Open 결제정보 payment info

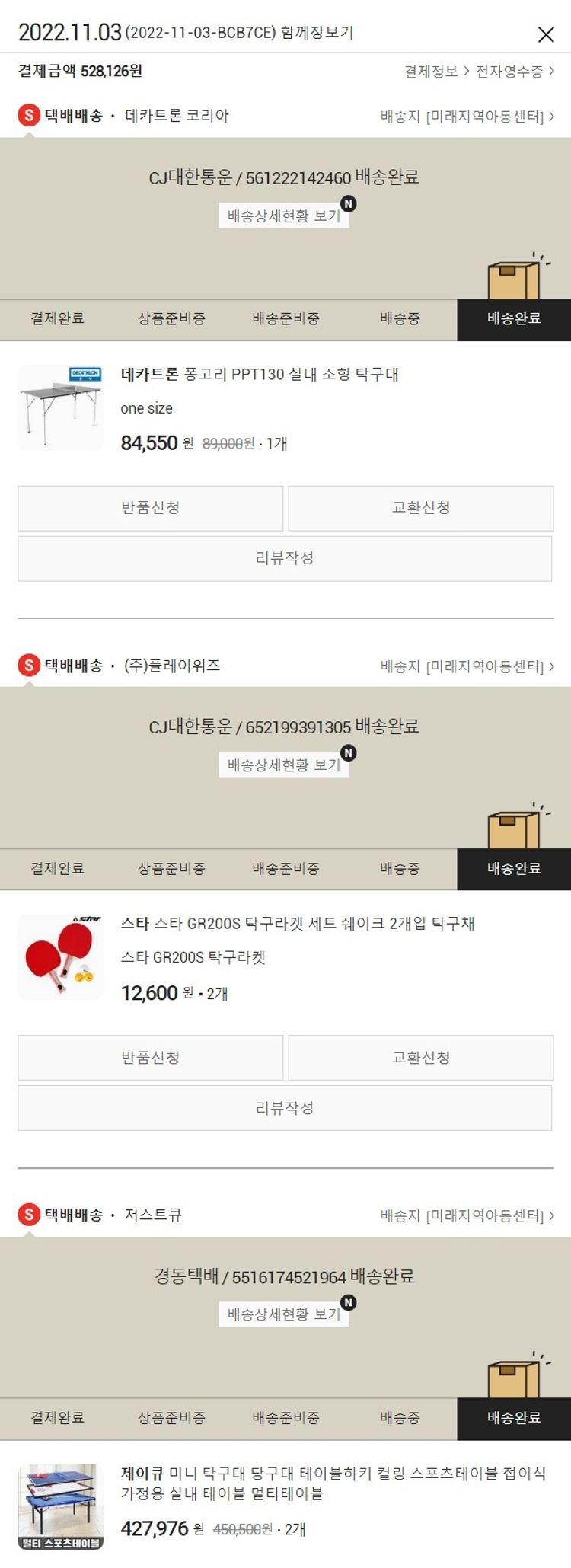435,72
